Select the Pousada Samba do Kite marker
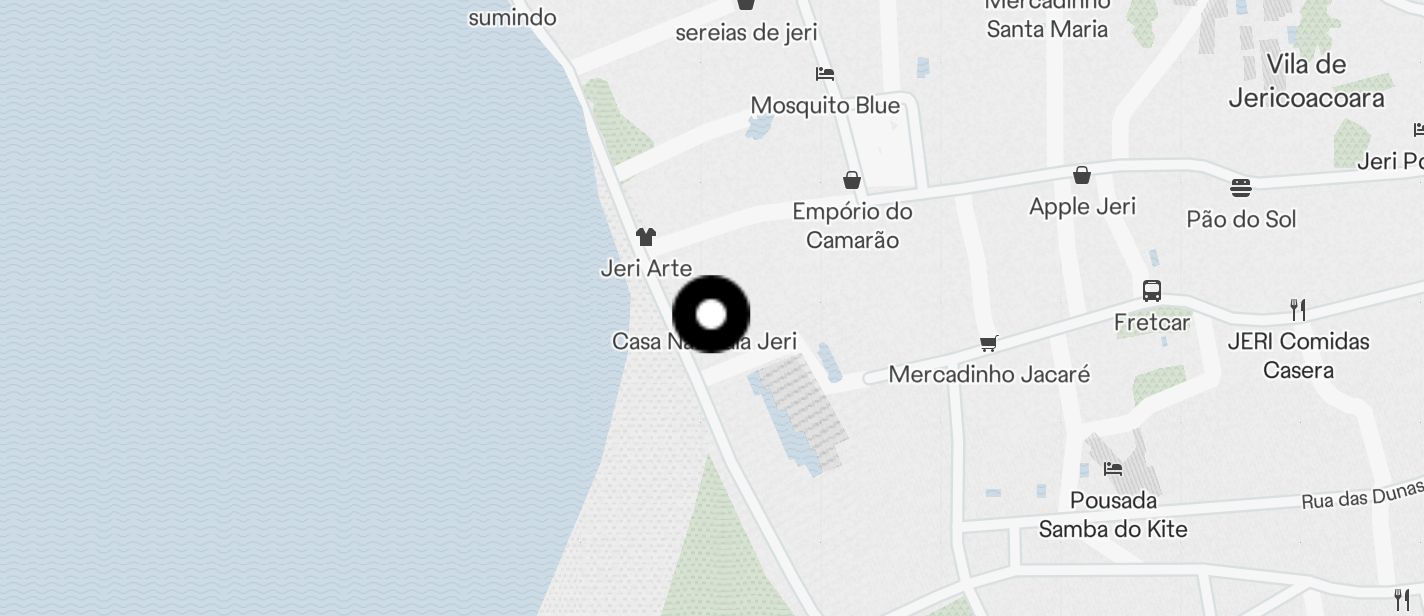 pos(1112,468)
